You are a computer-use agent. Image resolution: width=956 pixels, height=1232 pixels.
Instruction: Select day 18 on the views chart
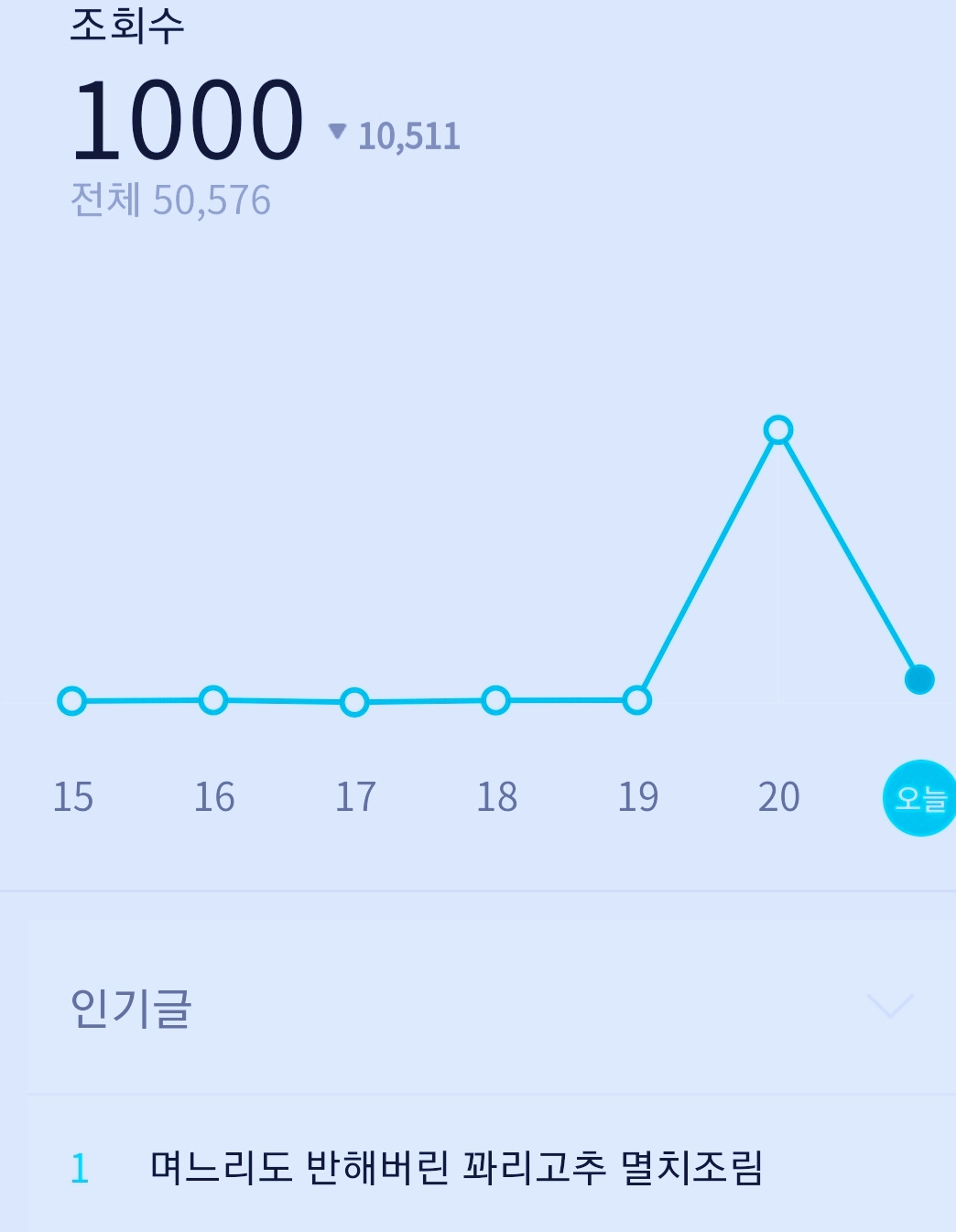(495, 700)
